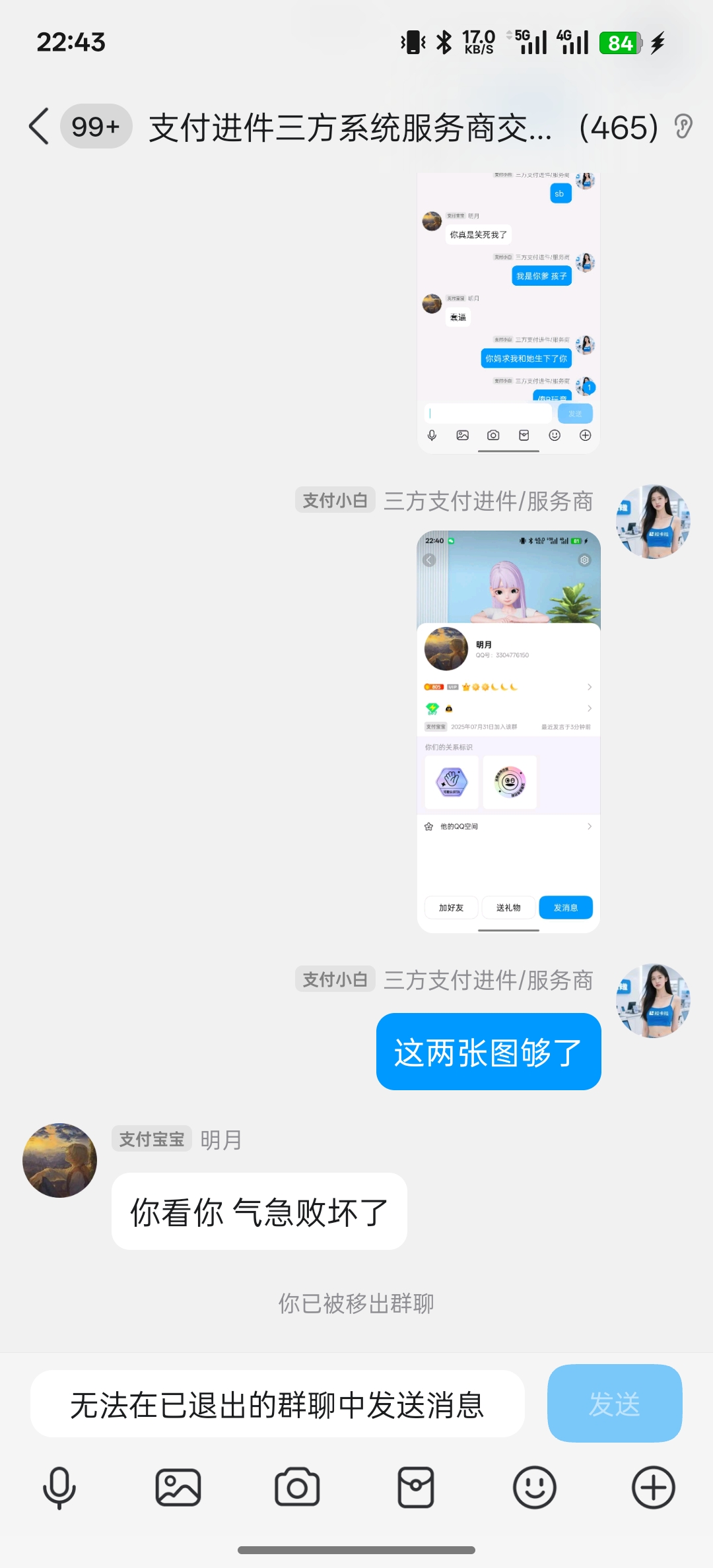Screen dimensions: 713x1568
Task: Tap the 发送 send button
Action: [x=614, y=1404]
